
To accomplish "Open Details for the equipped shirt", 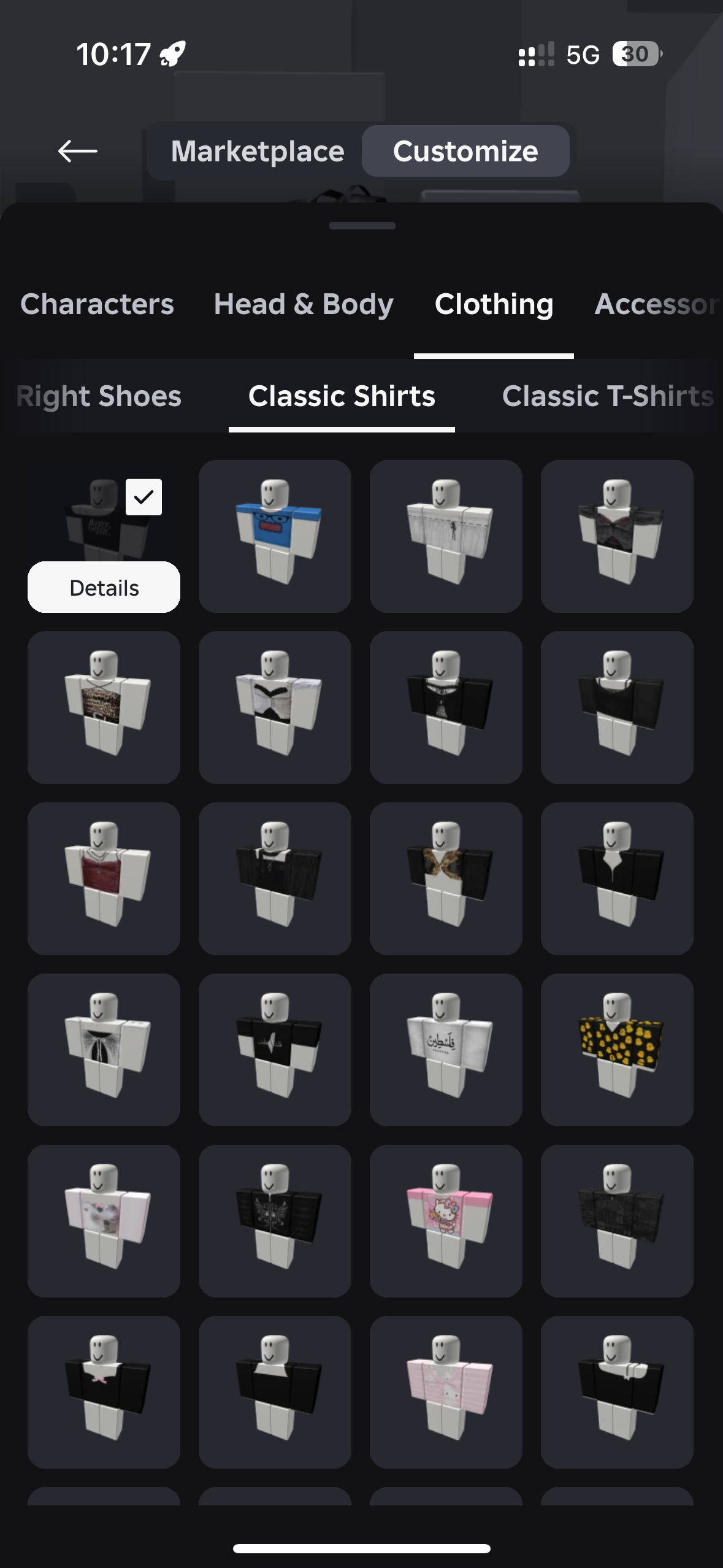I will click(104, 588).
